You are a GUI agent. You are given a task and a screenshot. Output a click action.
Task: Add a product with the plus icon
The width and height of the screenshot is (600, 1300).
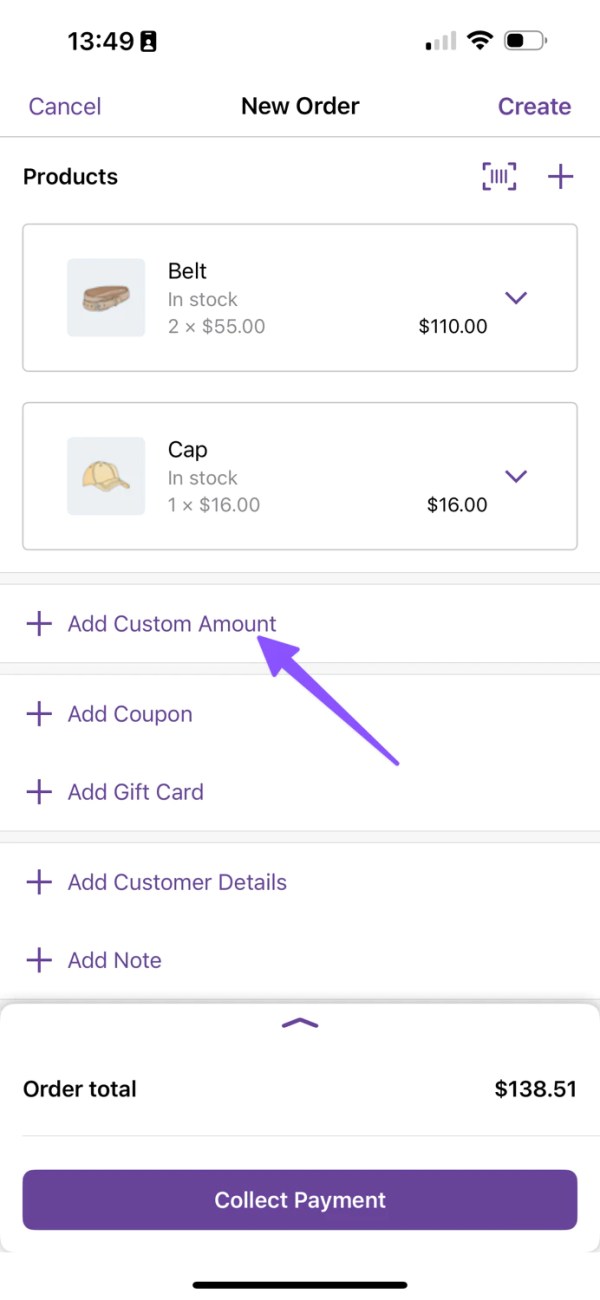[560, 177]
